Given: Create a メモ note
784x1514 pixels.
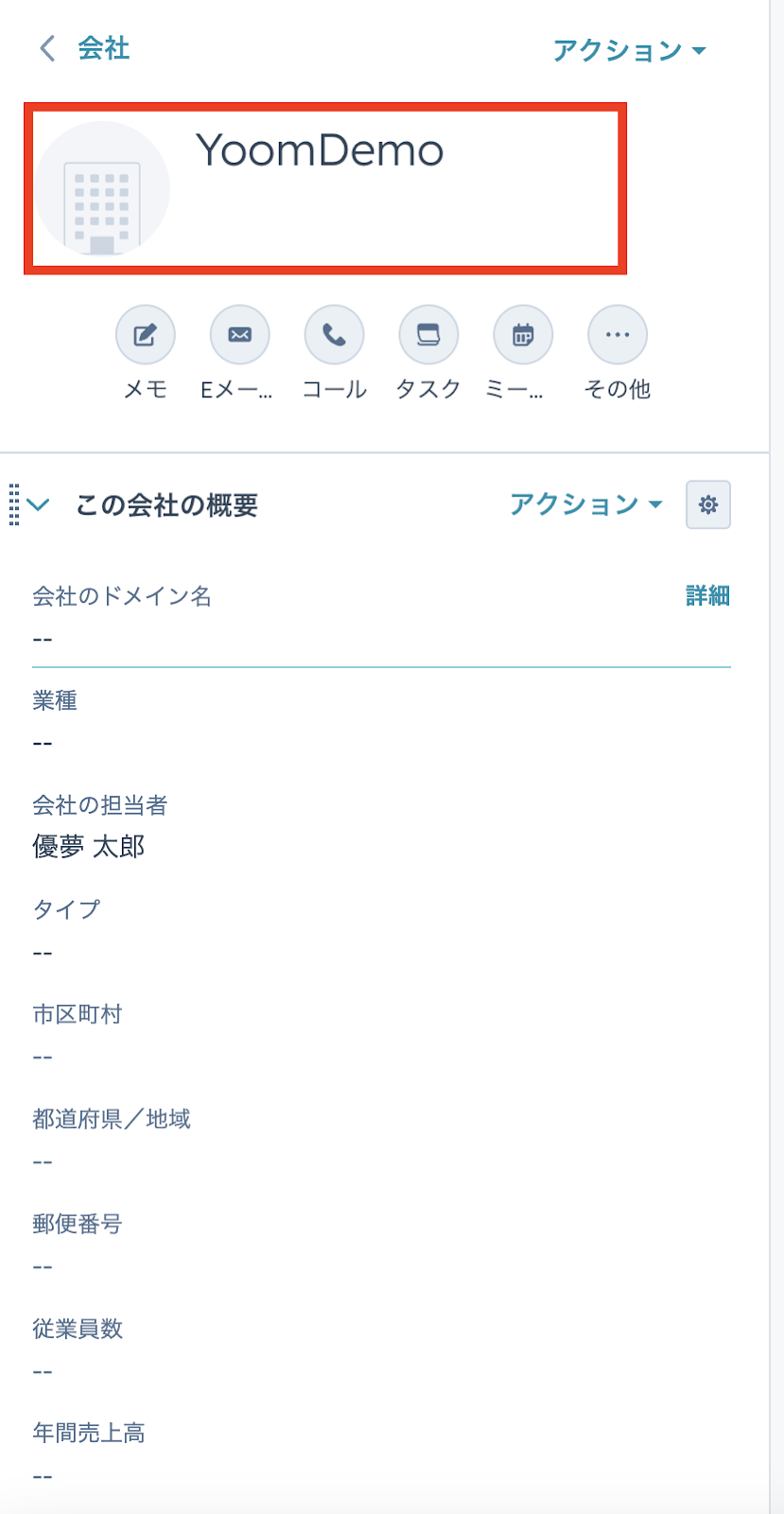Looking at the screenshot, I should (x=145, y=335).
